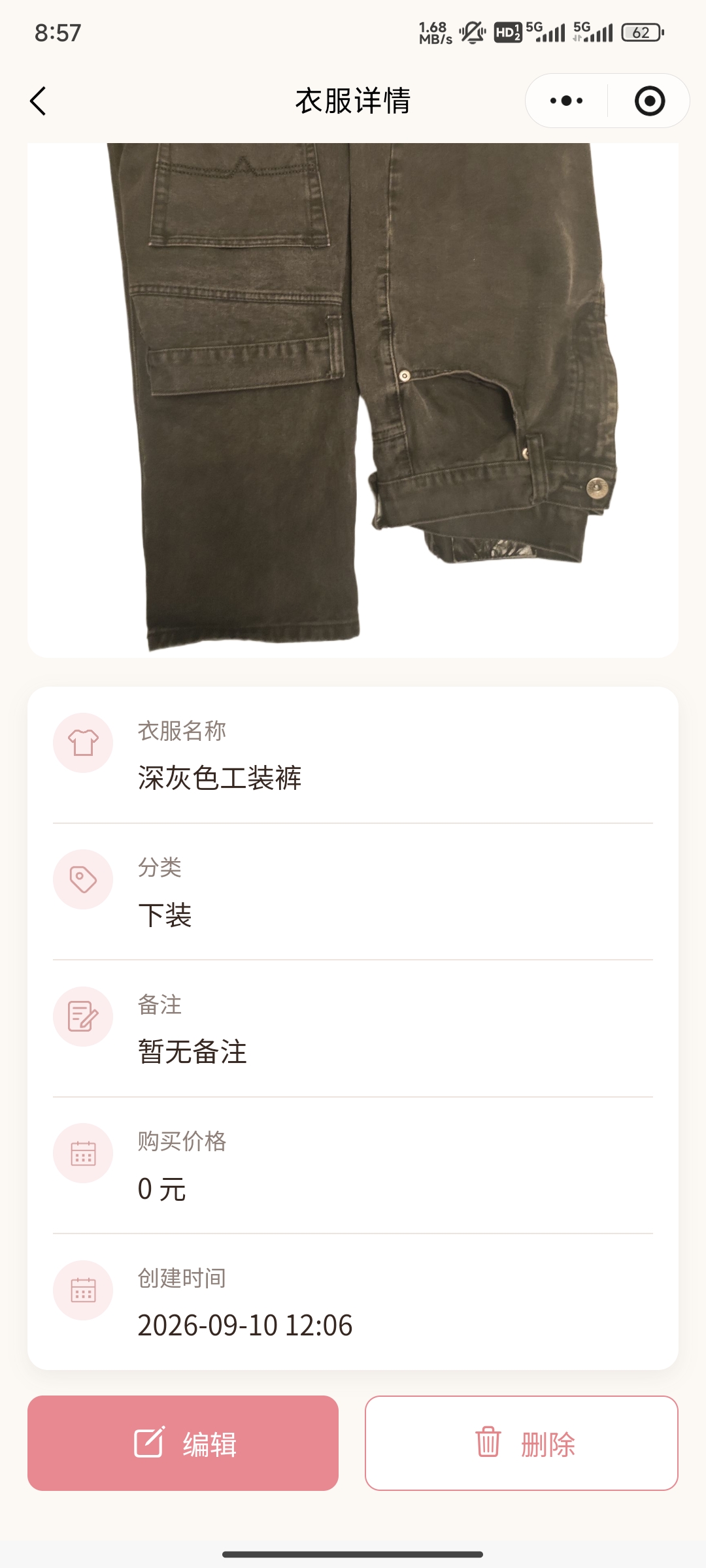This screenshot has height=1568, width=706.
Task: Close the mini program with the circle button
Action: (649, 101)
